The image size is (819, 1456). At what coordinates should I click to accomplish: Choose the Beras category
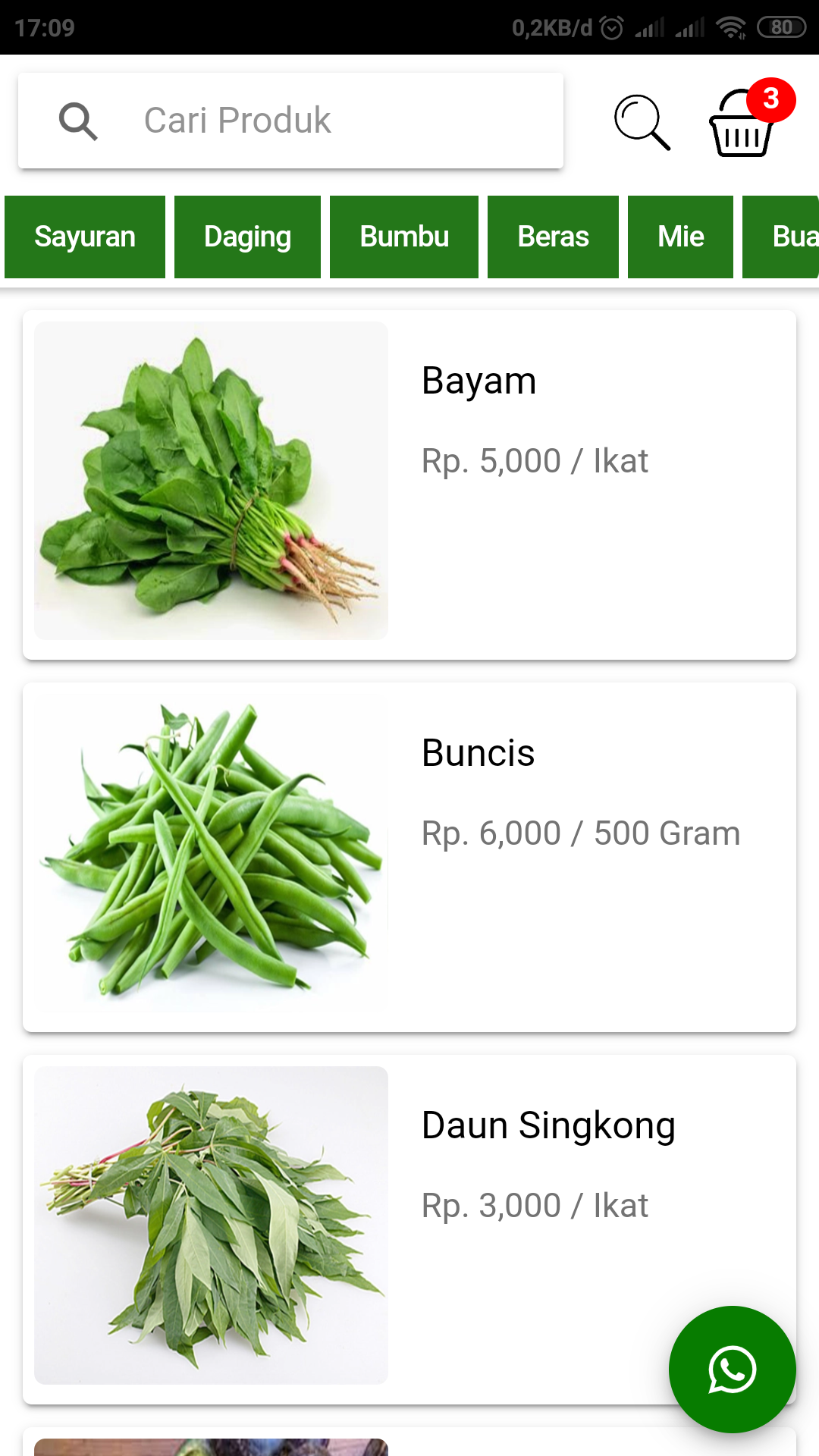[553, 237]
